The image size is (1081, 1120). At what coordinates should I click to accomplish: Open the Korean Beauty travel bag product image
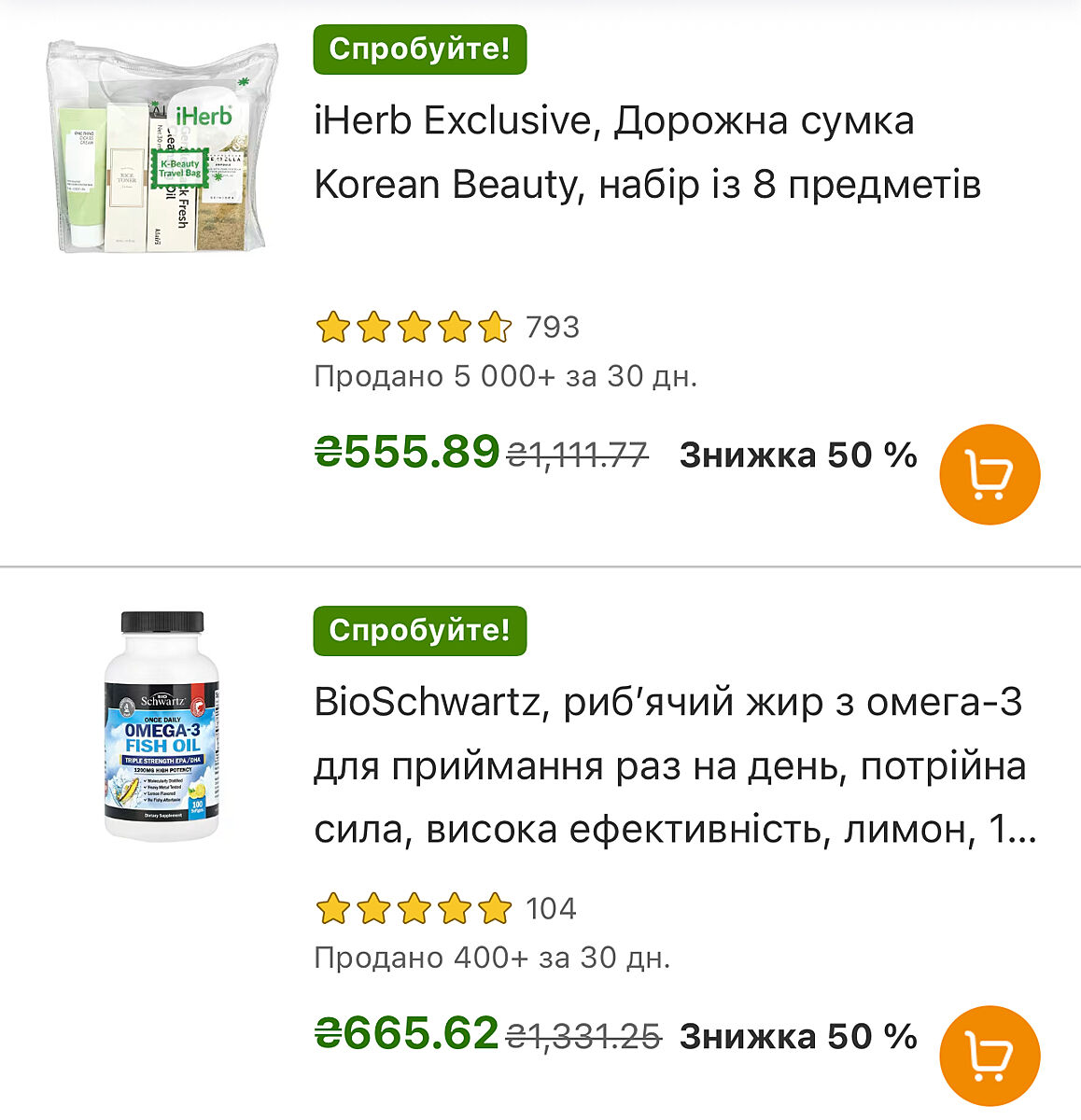pos(161,147)
